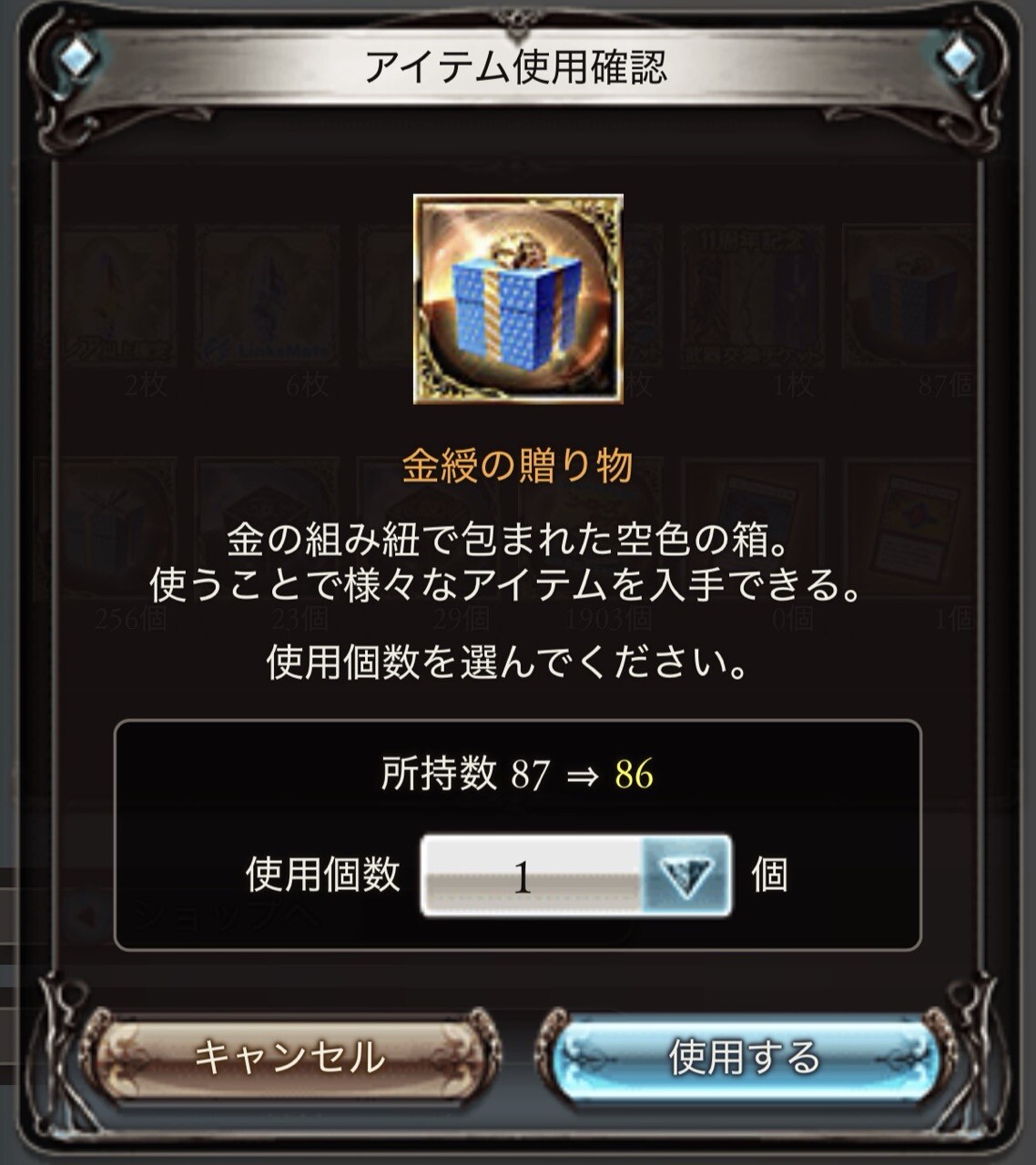Confirm with the 使用する button
The image size is (1036, 1165).
pyautogui.click(x=745, y=1057)
